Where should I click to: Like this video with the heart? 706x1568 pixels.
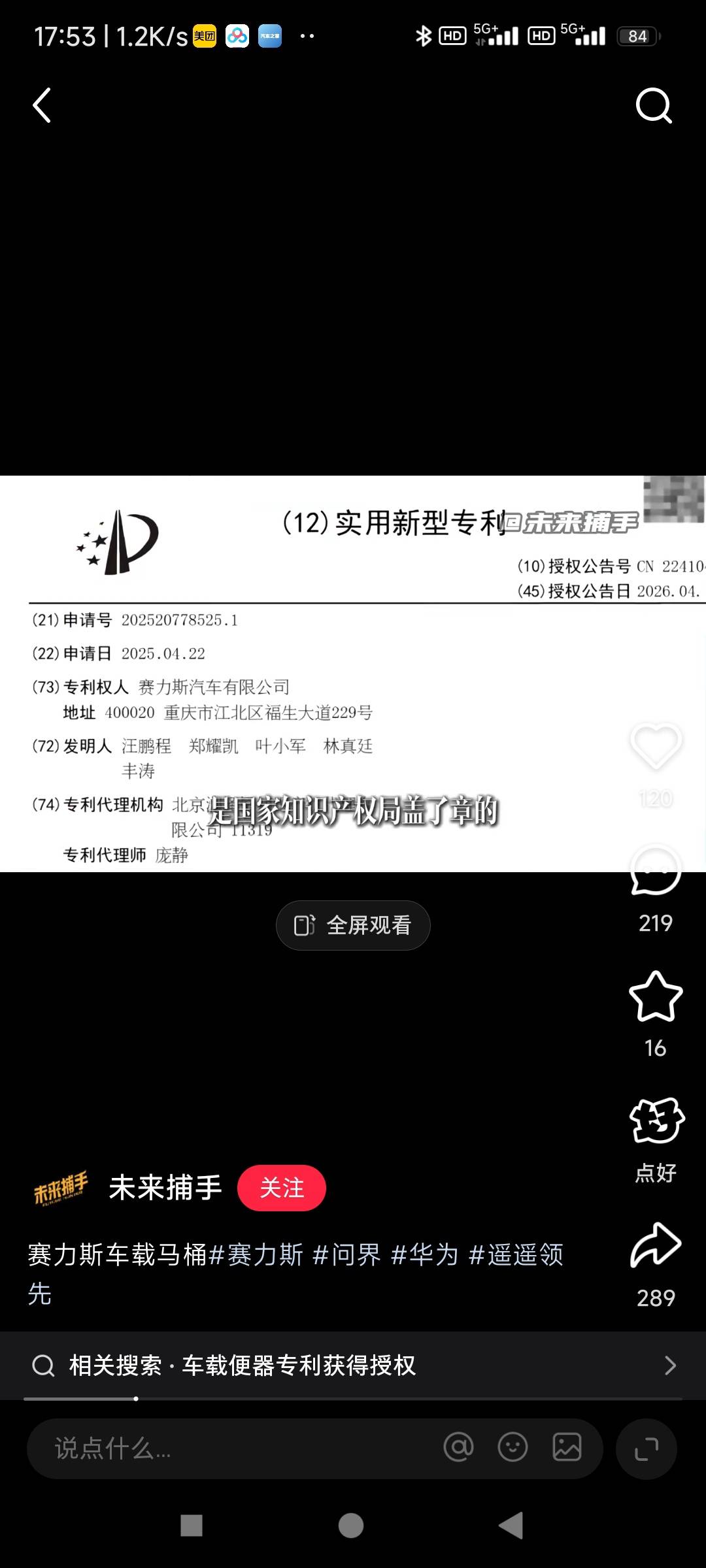pyautogui.click(x=656, y=747)
